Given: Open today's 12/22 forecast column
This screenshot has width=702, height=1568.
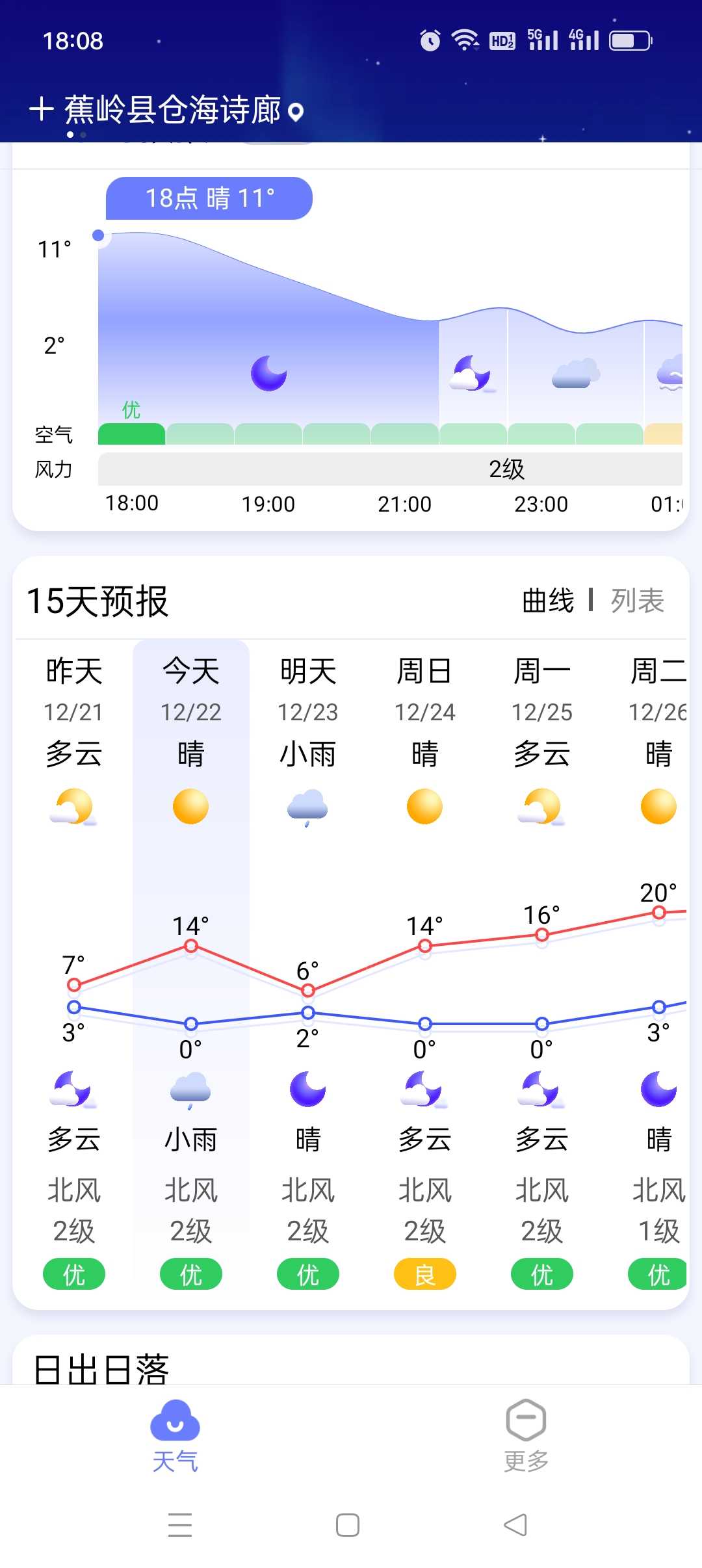Looking at the screenshot, I should click(191, 972).
